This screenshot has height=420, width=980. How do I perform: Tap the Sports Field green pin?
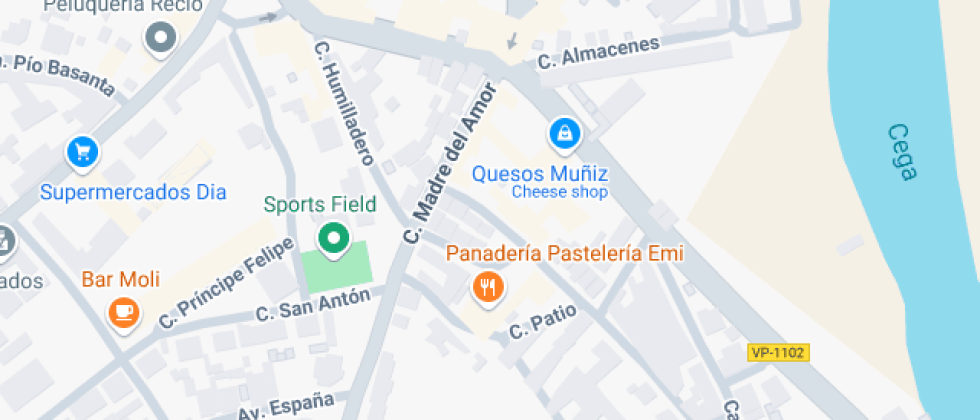tap(333, 239)
